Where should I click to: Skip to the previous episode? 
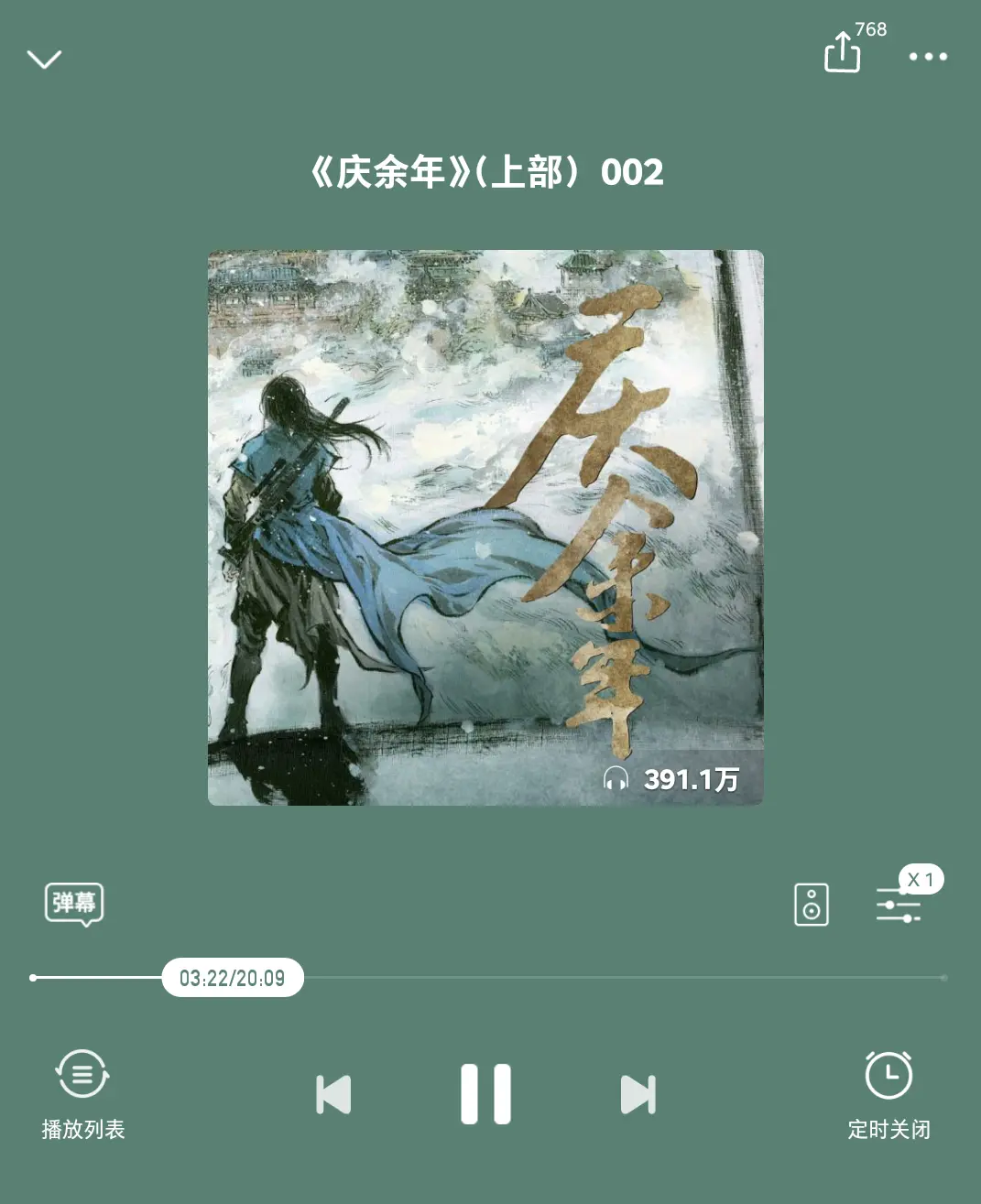333,1094
